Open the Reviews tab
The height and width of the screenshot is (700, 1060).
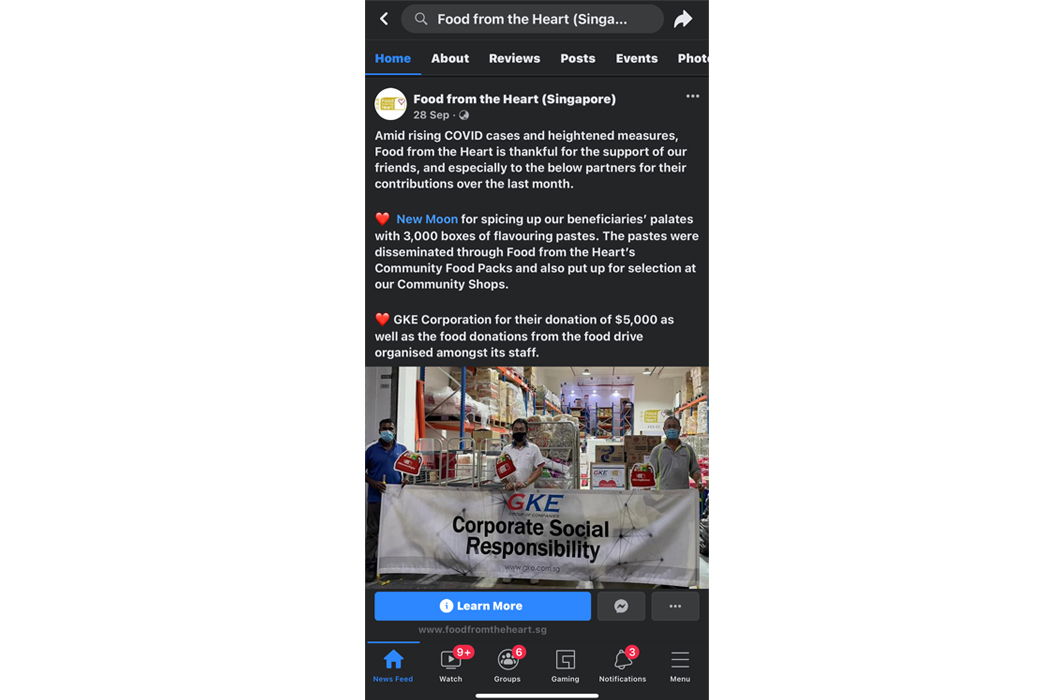pos(514,58)
